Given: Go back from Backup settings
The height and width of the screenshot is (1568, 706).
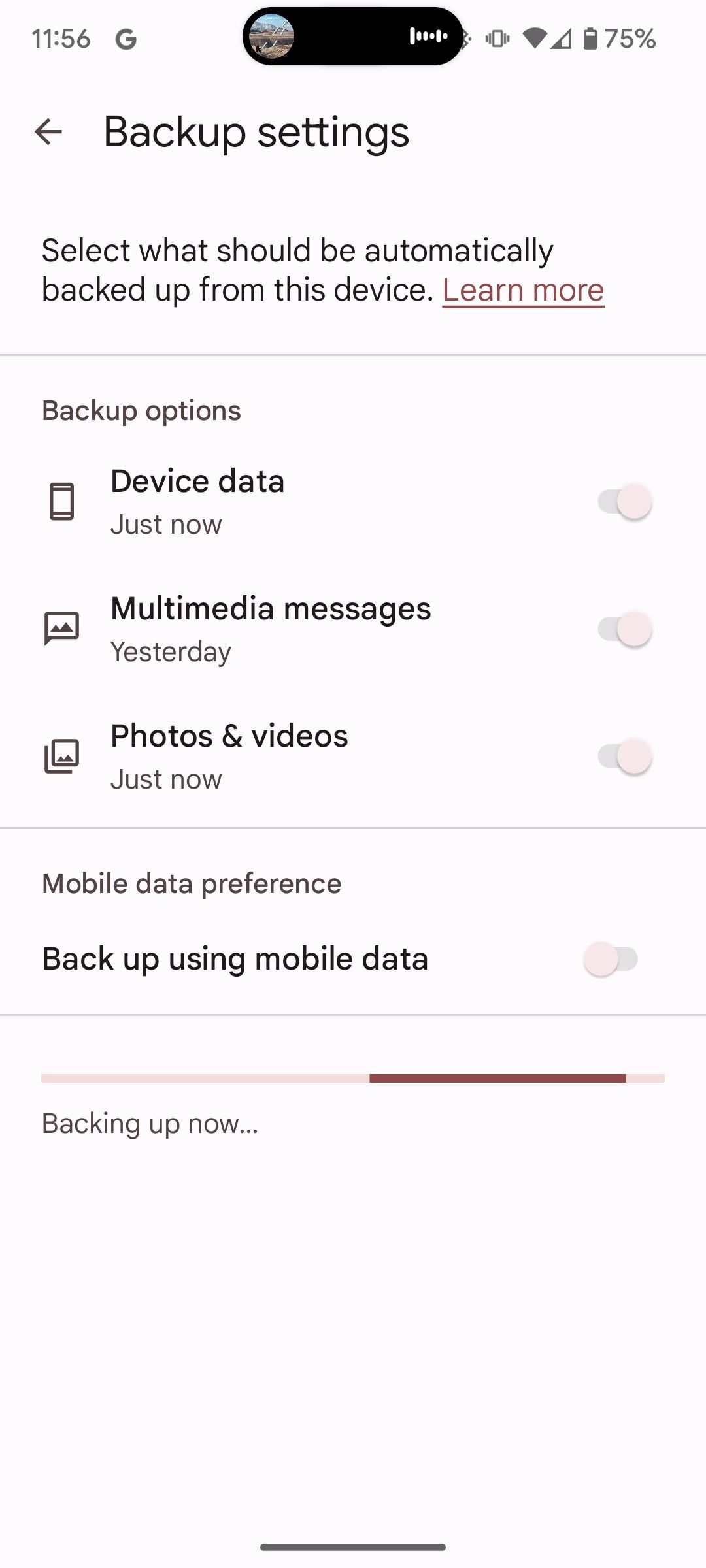Looking at the screenshot, I should click(x=48, y=132).
